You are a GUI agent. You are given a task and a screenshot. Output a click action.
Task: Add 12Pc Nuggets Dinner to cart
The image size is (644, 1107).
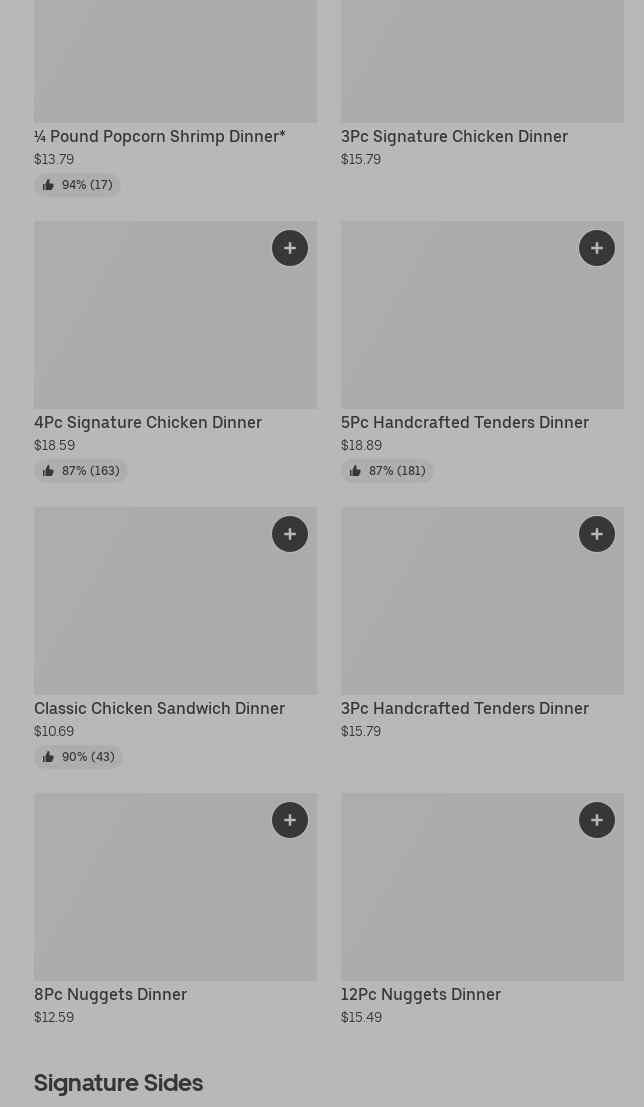(597, 820)
